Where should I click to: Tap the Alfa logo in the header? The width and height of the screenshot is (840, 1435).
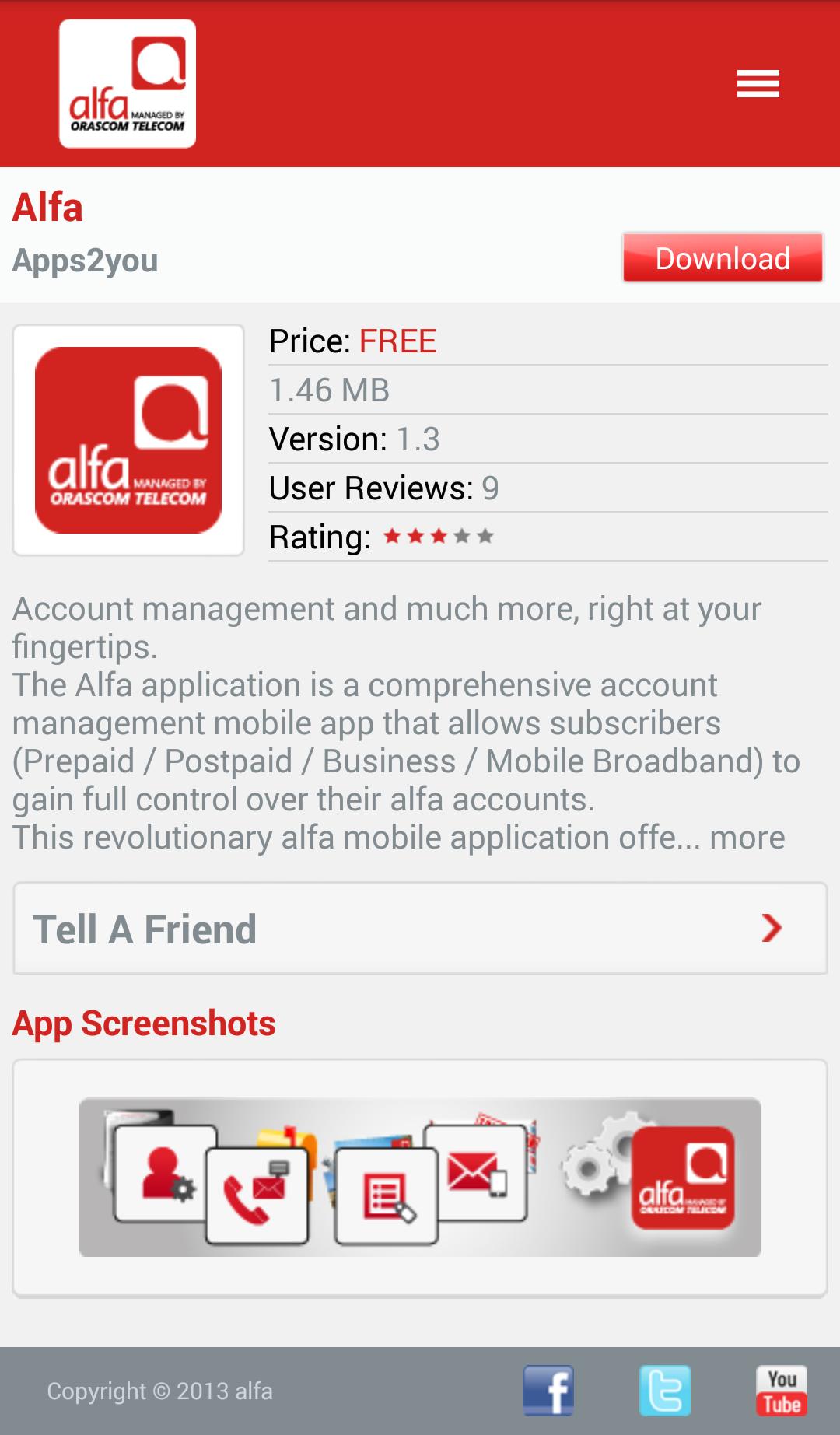tap(128, 84)
